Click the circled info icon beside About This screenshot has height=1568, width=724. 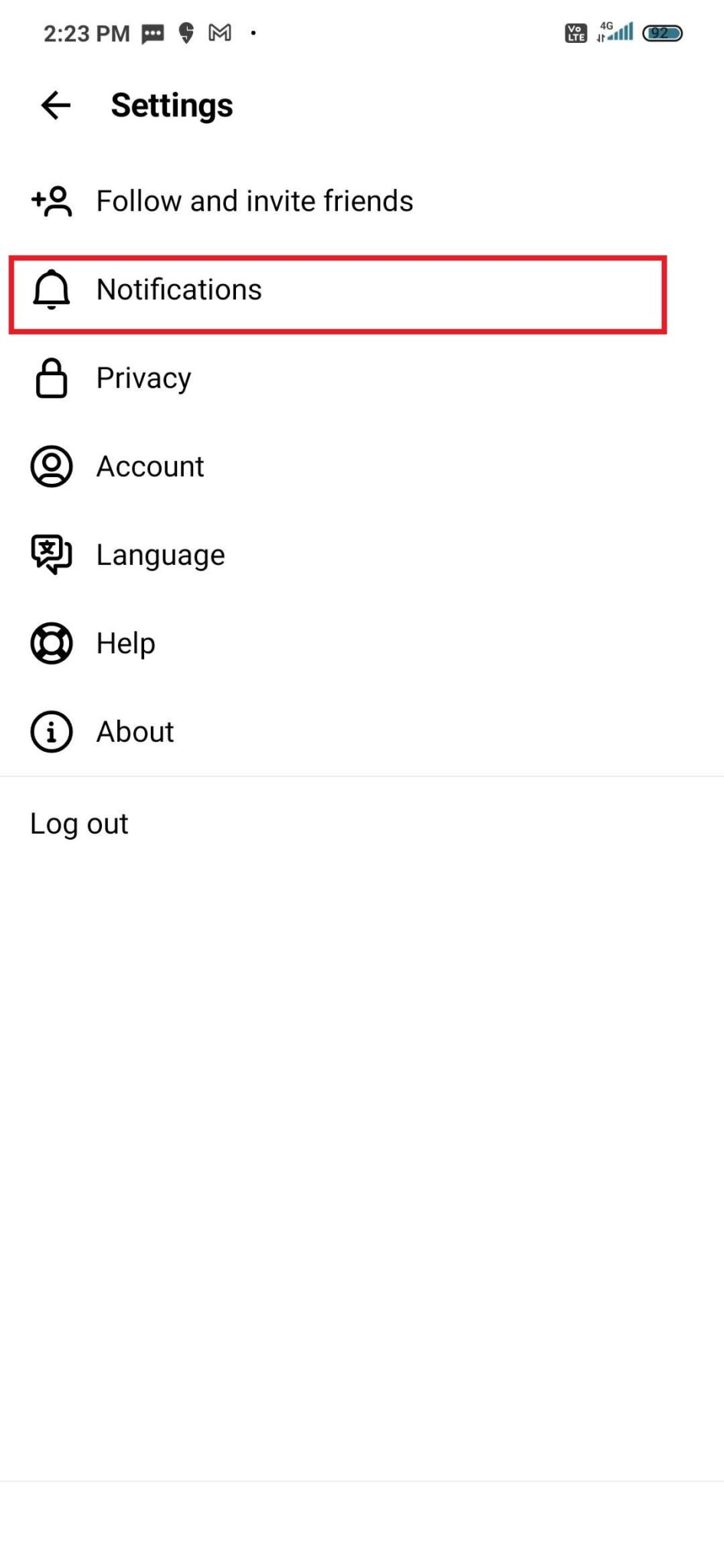[51, 732]
